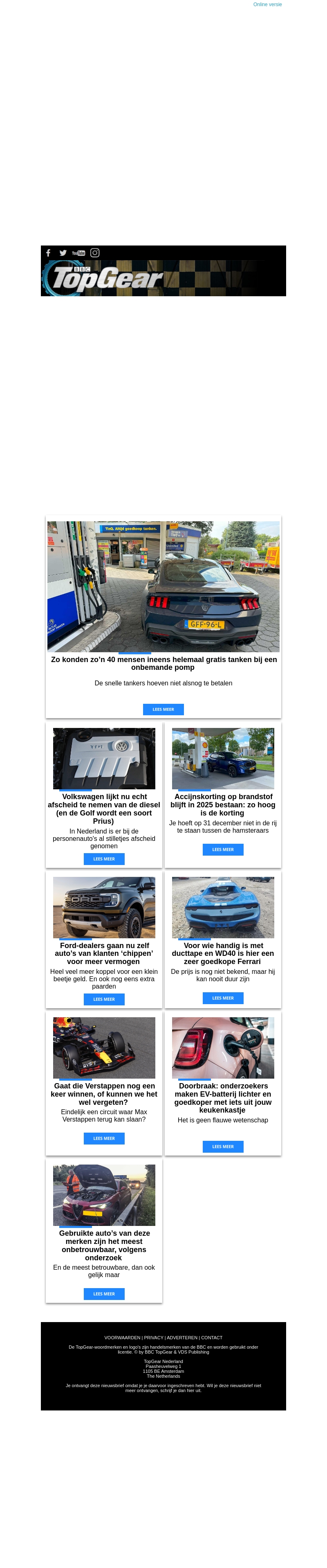Open TopGear's Twitter icon

pos(63,252)
